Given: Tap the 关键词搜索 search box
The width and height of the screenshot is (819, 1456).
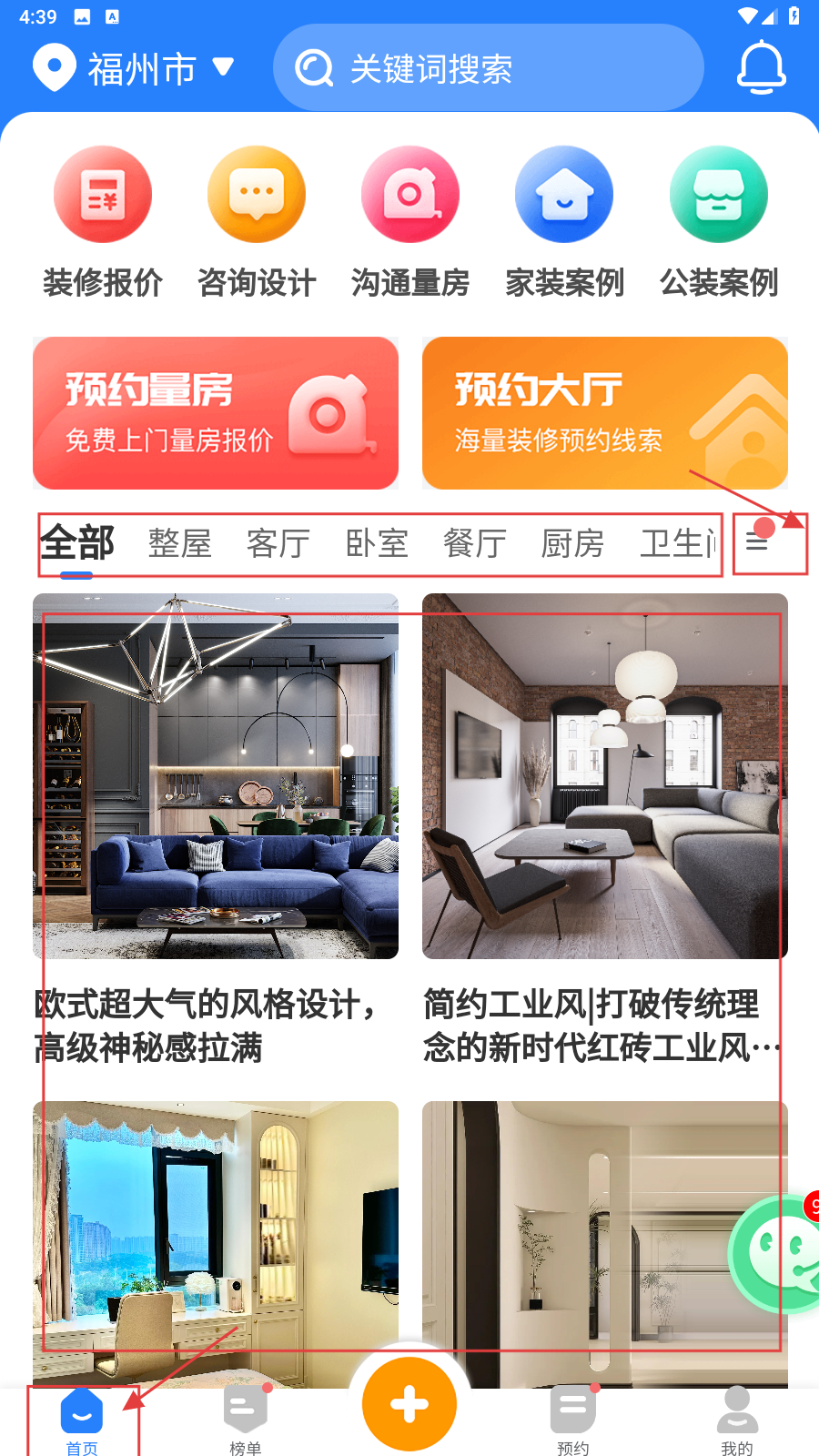Looking at the screenshot, I should (488, 68).
